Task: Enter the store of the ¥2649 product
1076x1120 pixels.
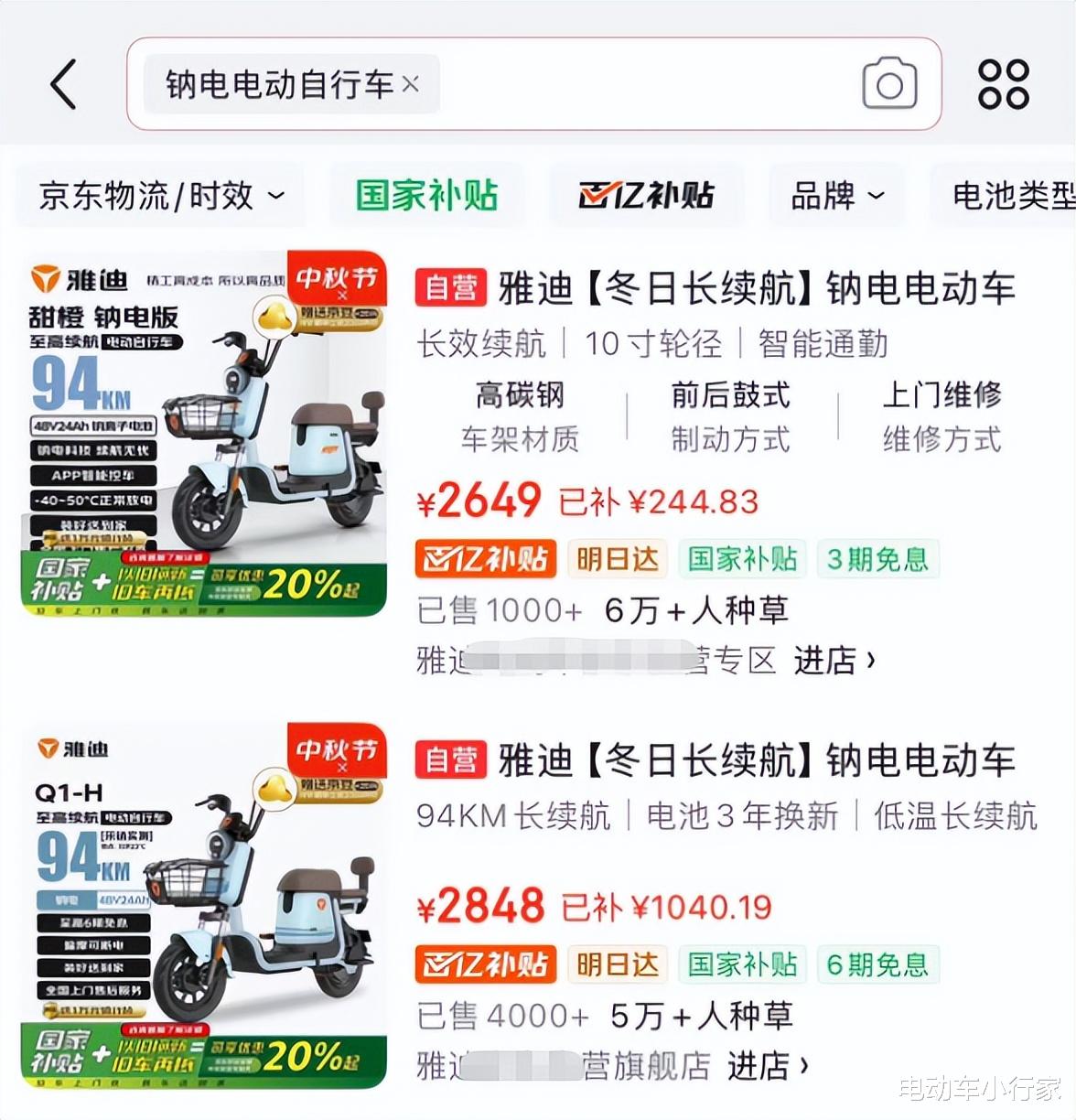Action: point(834,660)
